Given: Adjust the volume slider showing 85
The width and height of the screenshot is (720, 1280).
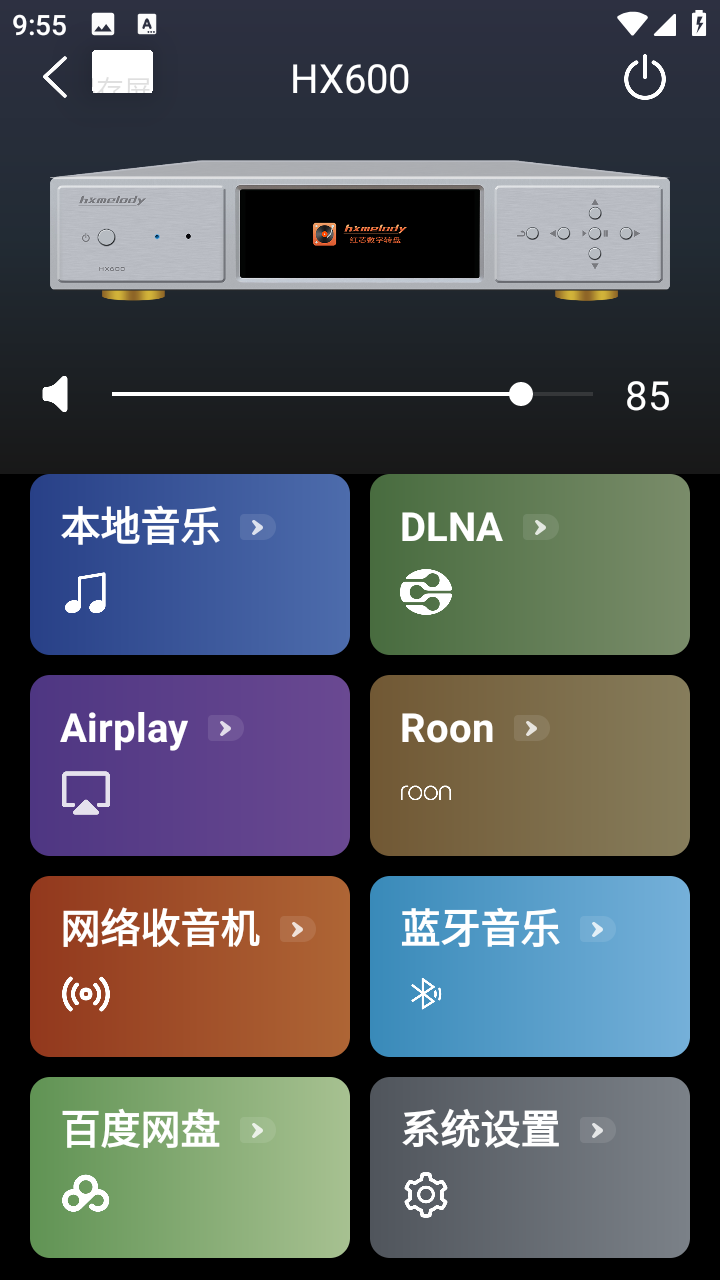Looking at the screenshot, I should coord(521,395).
